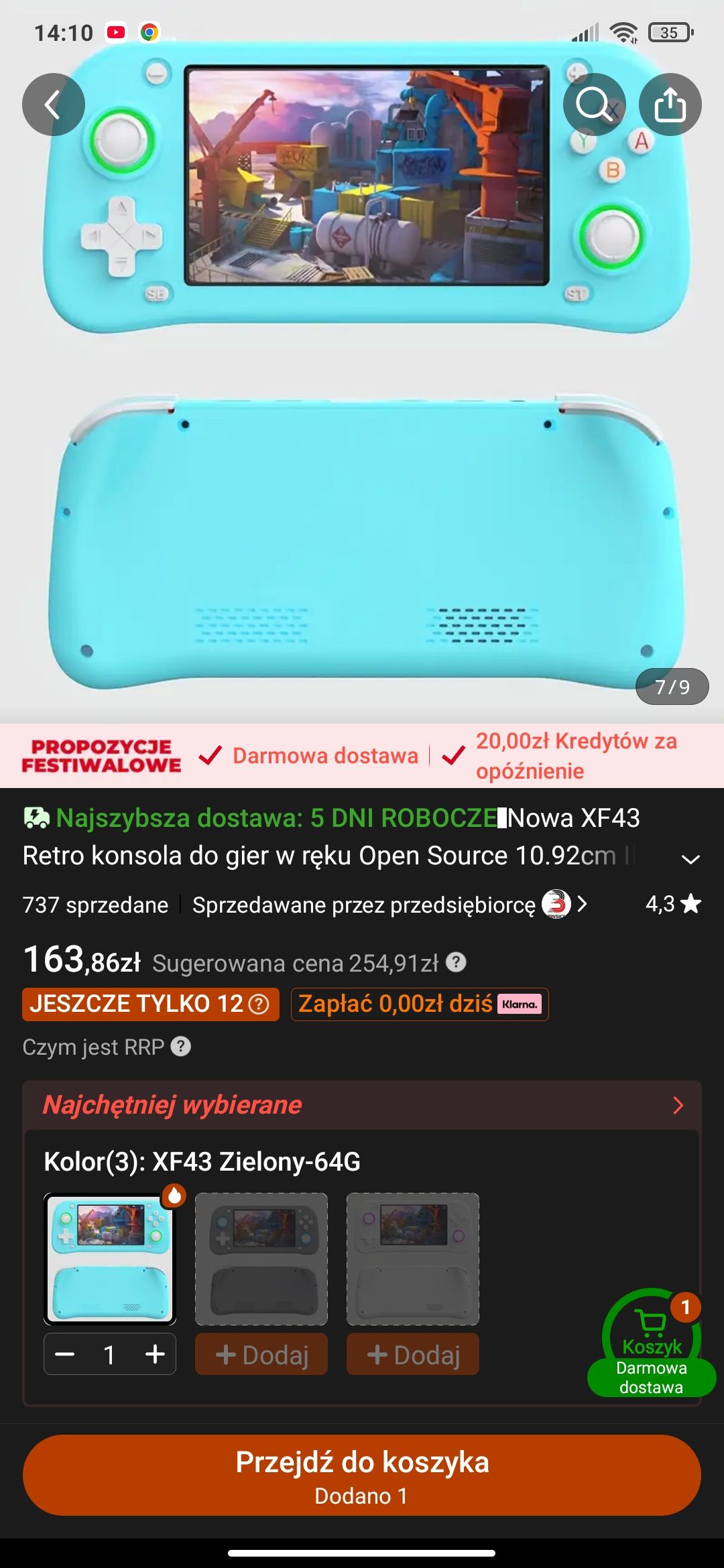Show info about the suggested price 254,91zł
This screenshot has height=1568, width=724.
click(x=456, y=963)
